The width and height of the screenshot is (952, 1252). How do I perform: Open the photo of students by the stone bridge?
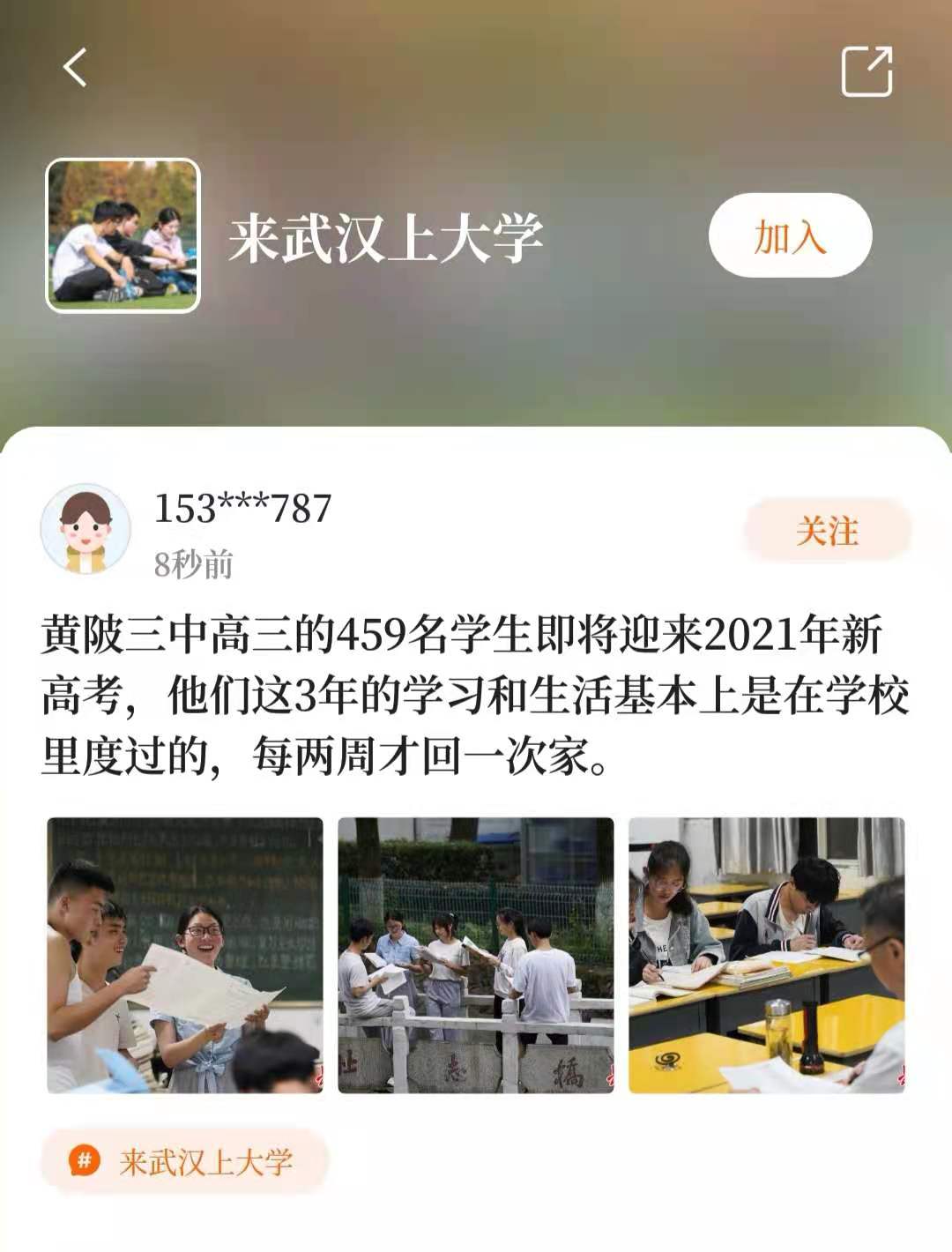(x=476, y=955)
